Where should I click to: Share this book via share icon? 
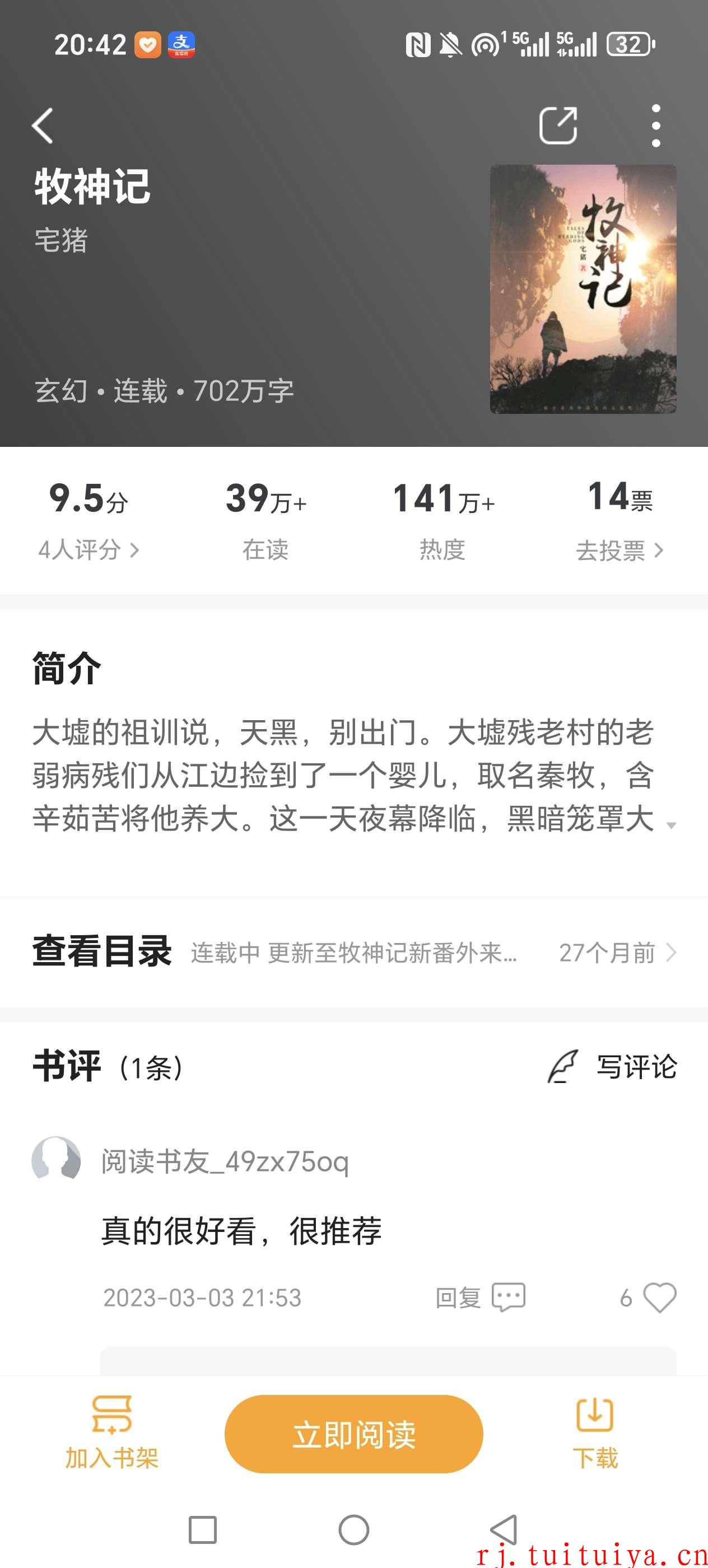[558, 125]
